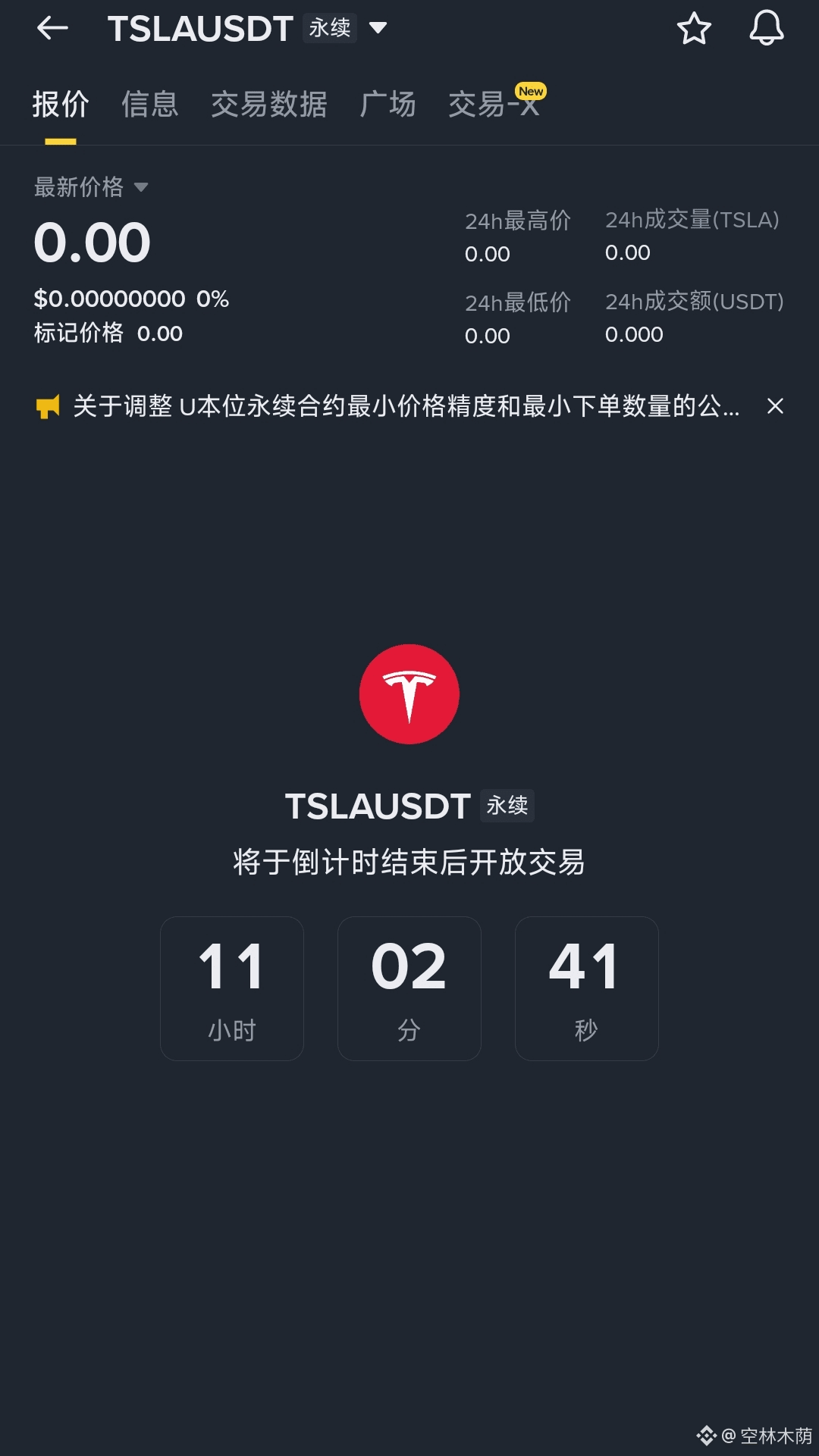The height and width of the screenshot is (1456, 819).
Task: Open the 交易-X tab
Action: (494, 105)
